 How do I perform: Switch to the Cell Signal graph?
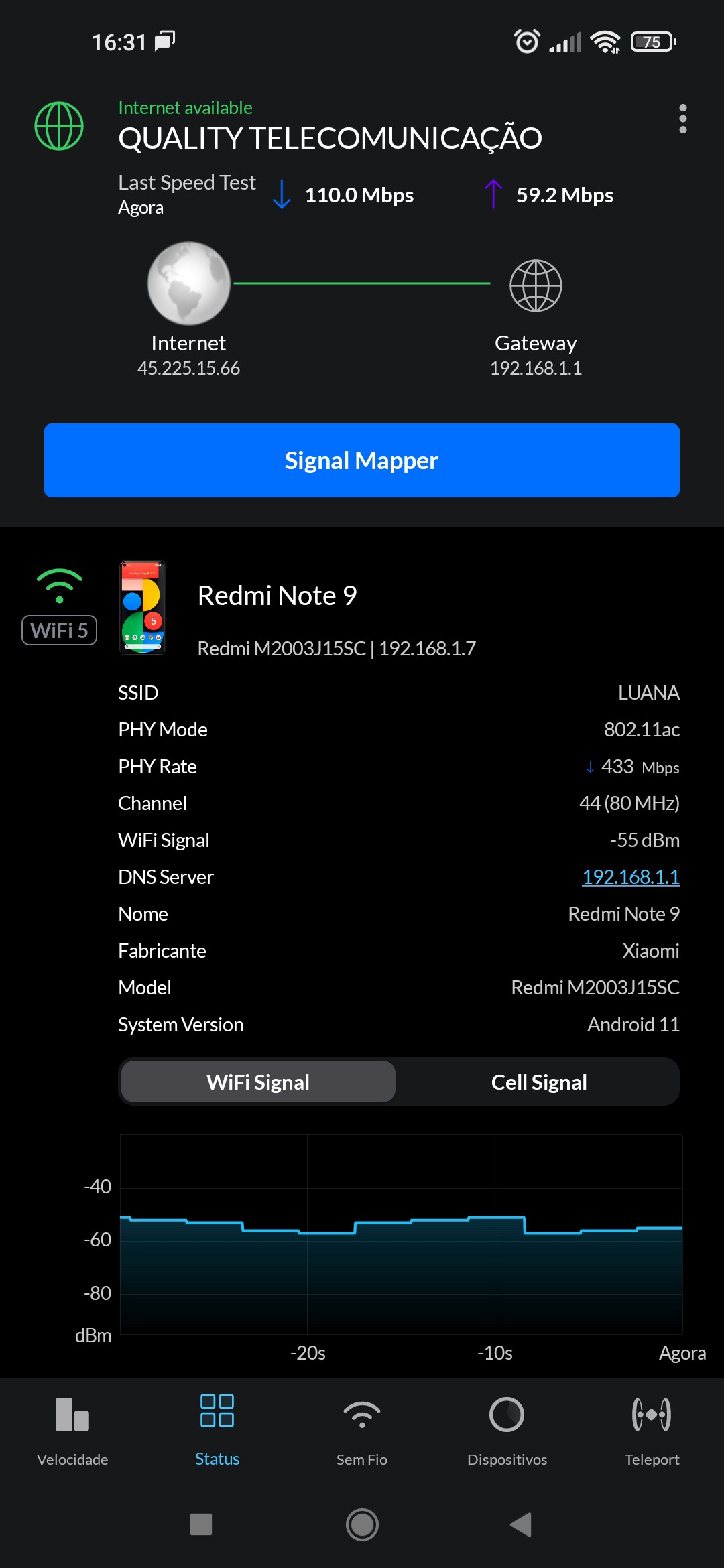tap(538, 1082)
